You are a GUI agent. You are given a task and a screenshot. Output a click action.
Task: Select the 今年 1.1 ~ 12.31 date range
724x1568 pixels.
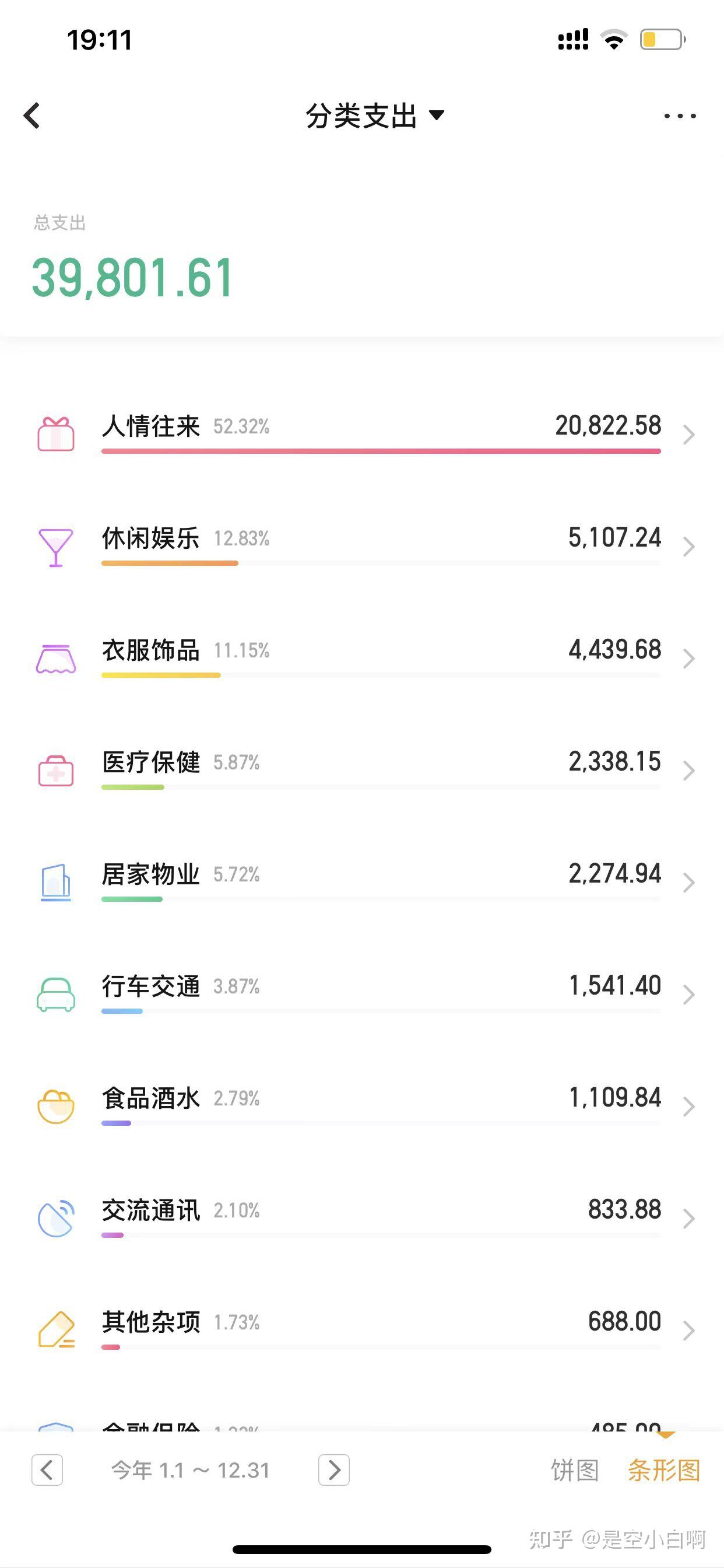(x=191, y=1471)
